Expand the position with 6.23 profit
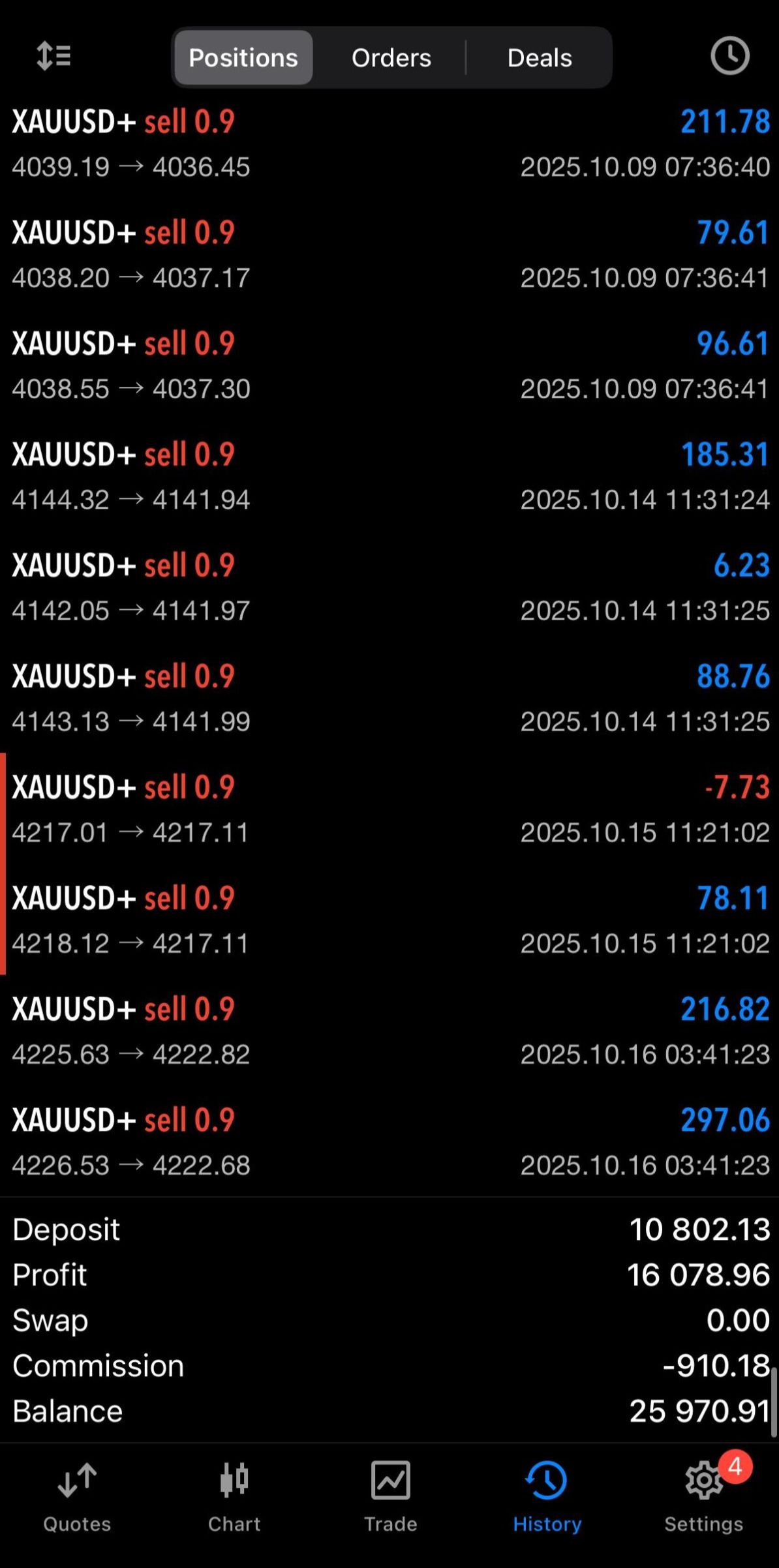The height and width of the screenshot is (1568, 779). coord(389,587)
